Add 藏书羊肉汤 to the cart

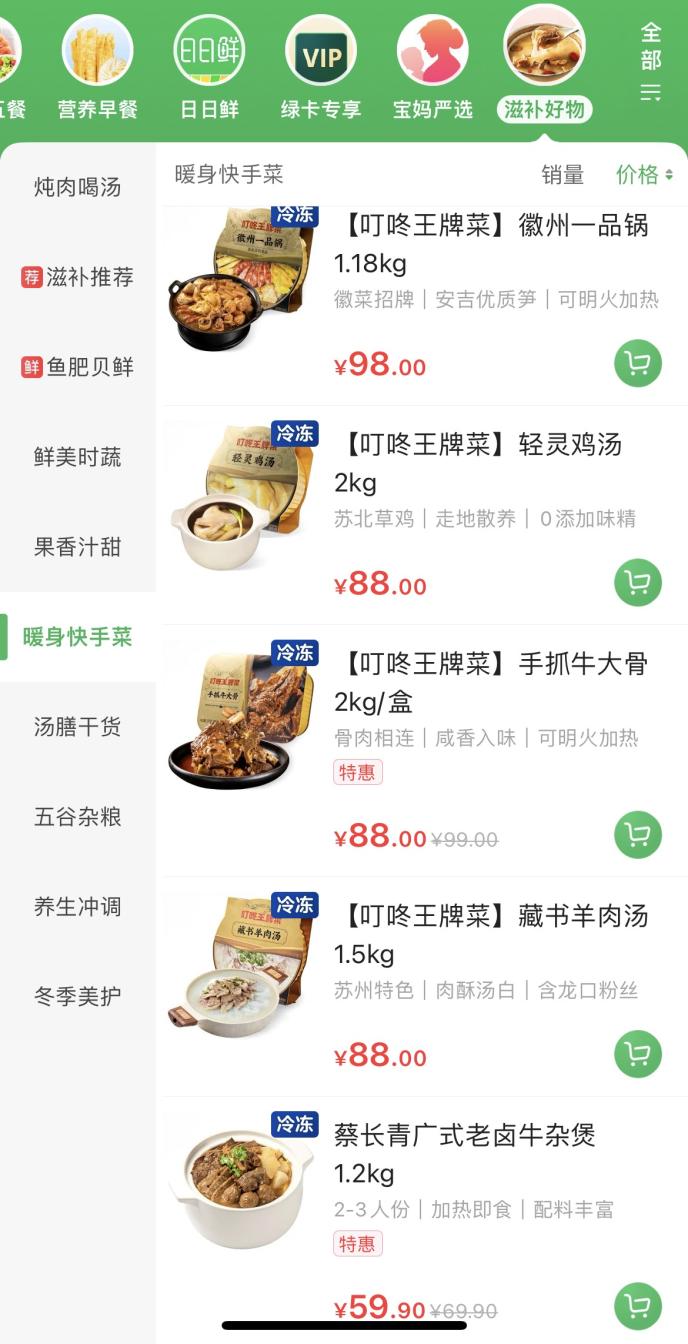pos(637,1054)
